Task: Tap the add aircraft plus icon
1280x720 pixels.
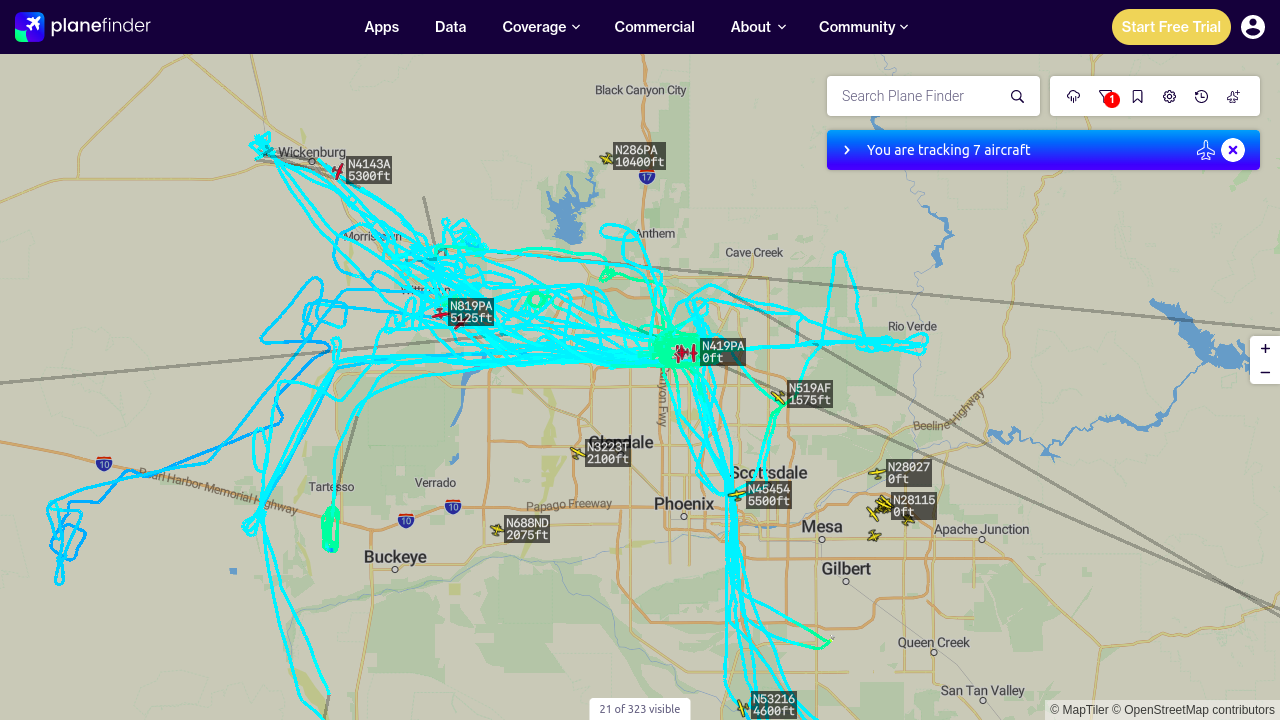Action: 1234,96
